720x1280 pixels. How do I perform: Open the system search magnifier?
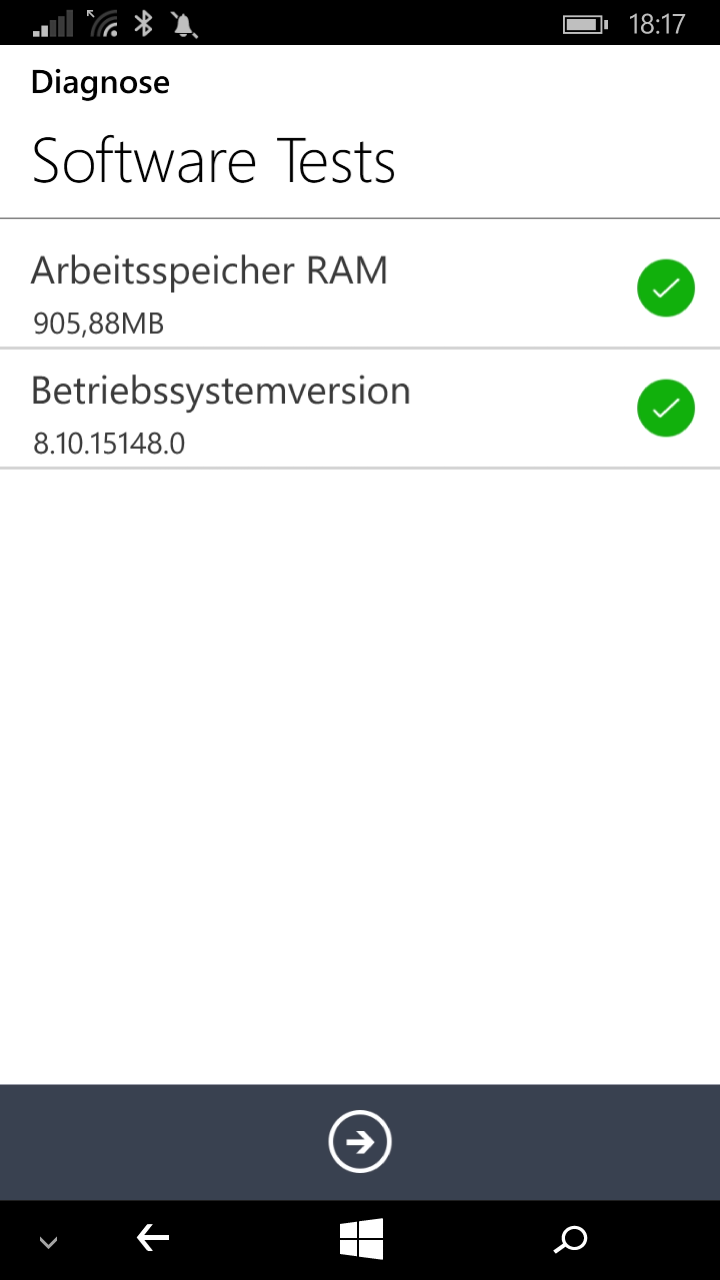click(x=571, y=1240)
